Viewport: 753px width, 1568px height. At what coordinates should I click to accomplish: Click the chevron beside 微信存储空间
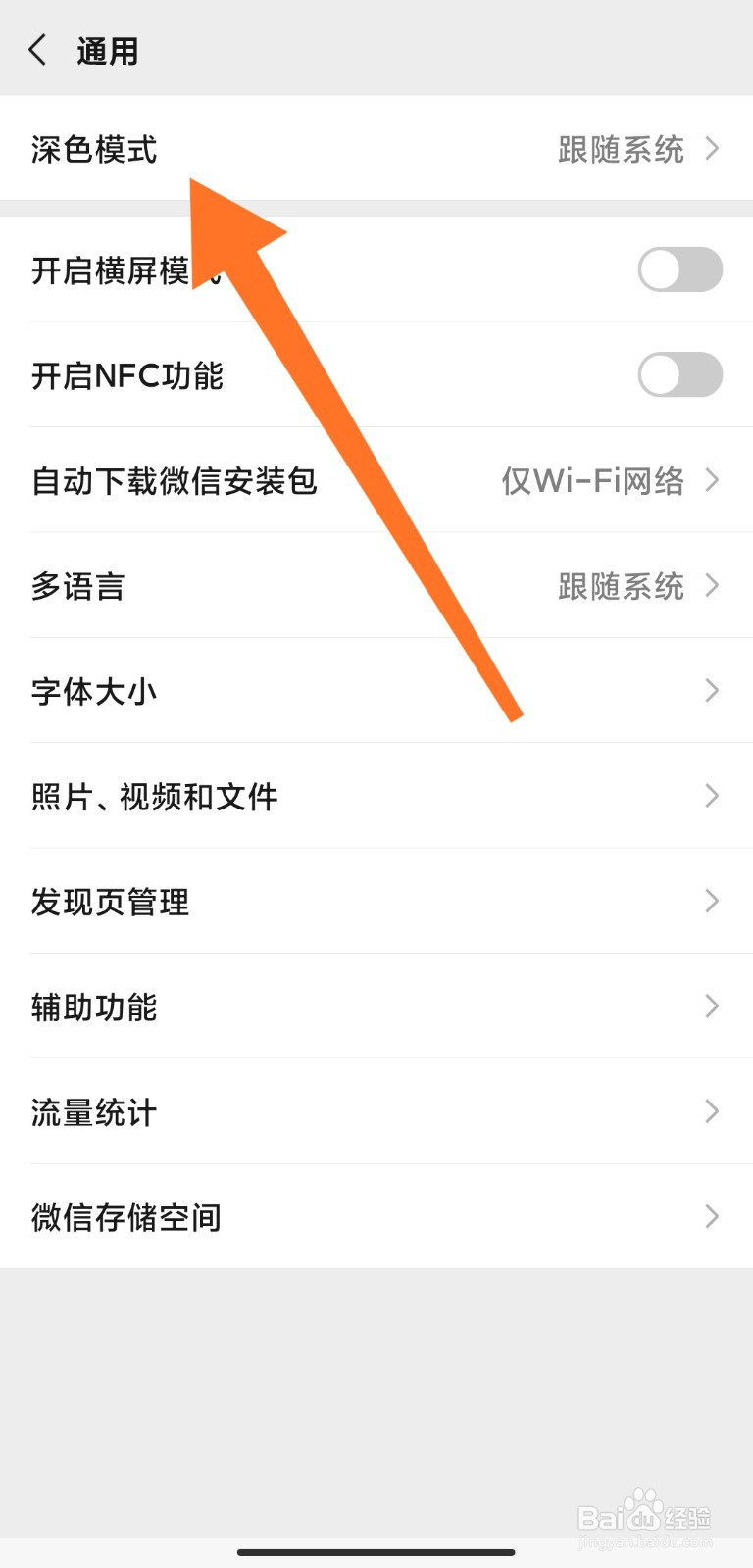[713, 1217]
